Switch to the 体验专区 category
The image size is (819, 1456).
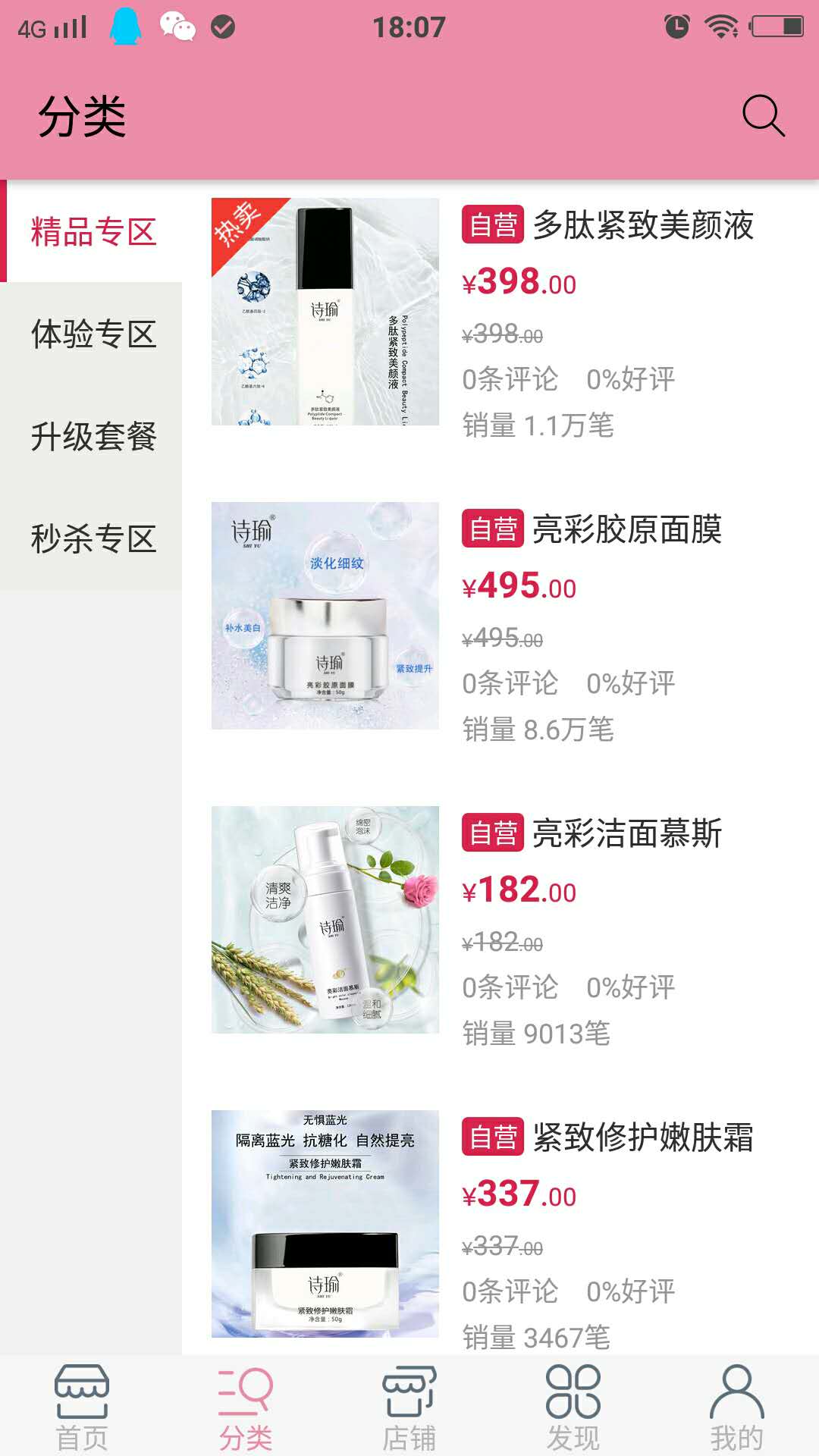[93, 334]
